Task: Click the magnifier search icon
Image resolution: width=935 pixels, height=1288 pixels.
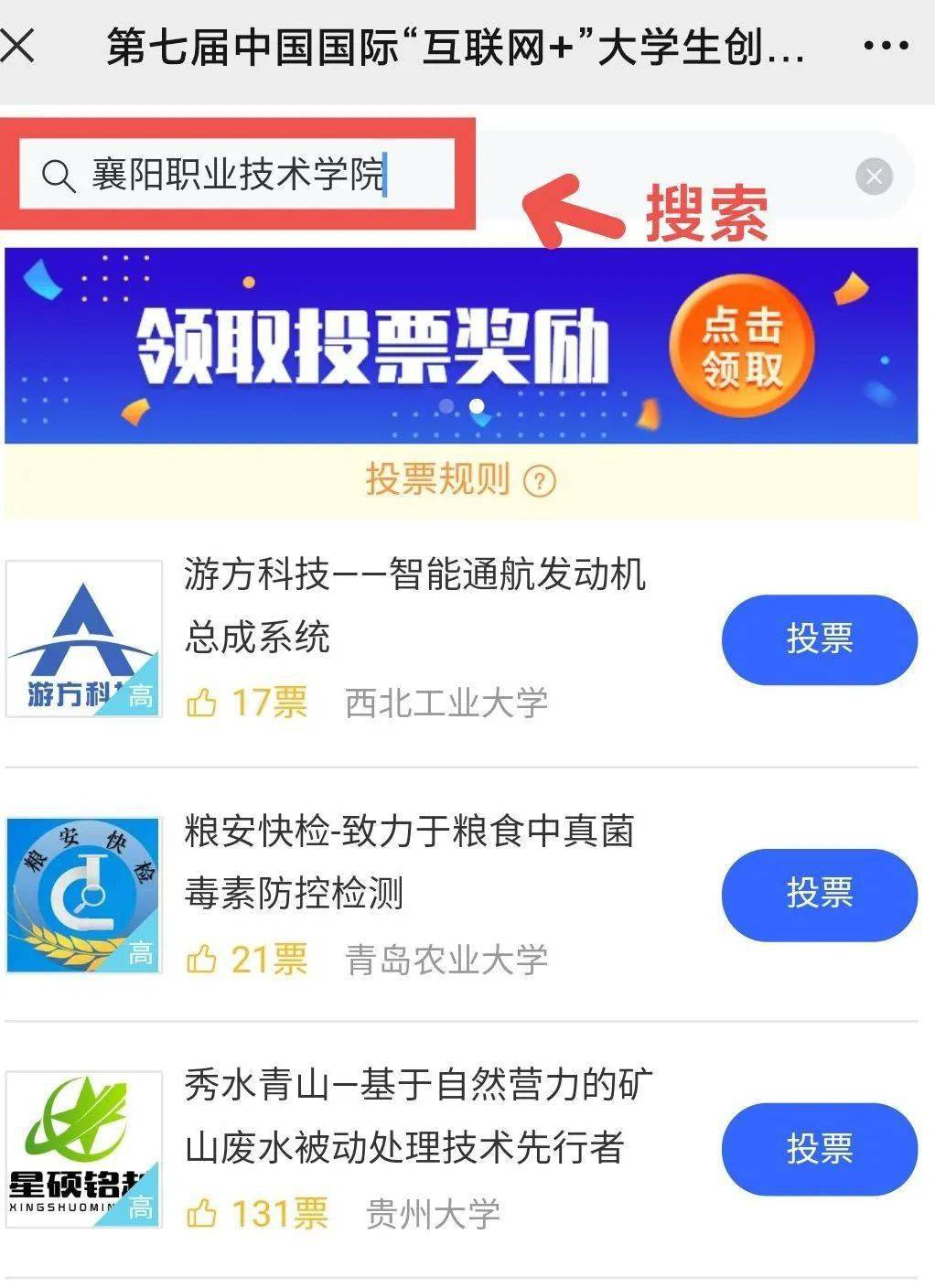Action: (x=58, y=176)
